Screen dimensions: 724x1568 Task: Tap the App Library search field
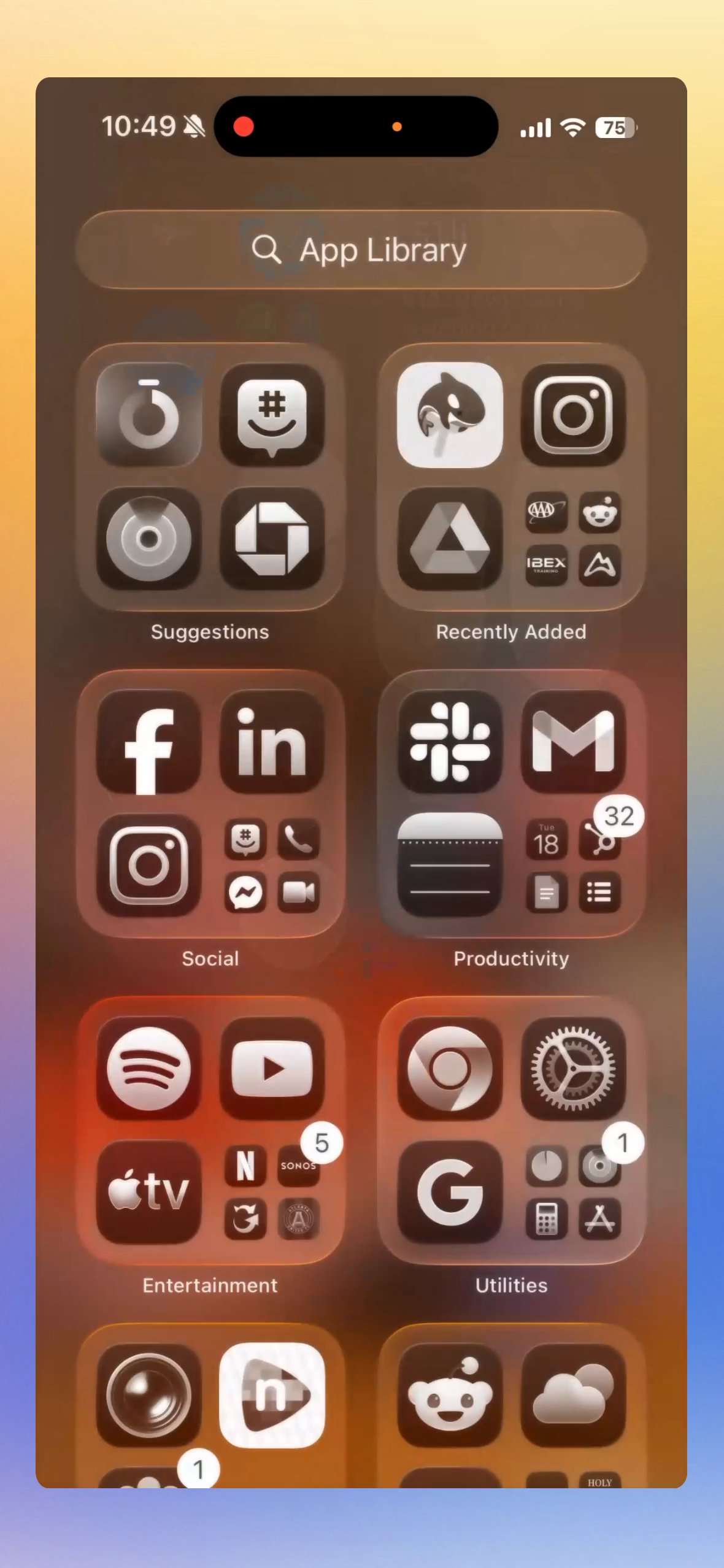362,250
